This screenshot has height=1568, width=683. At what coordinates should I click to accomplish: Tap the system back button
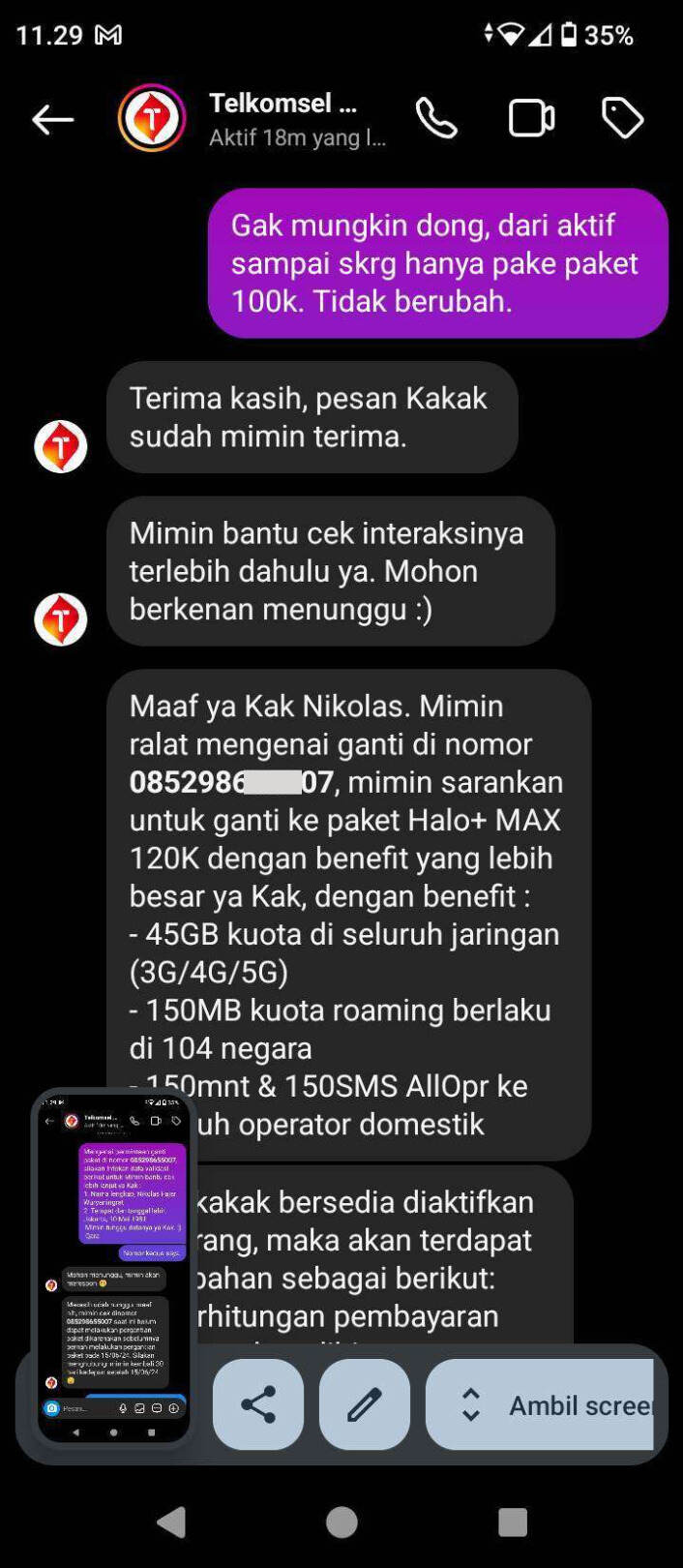click(172, 1522)
